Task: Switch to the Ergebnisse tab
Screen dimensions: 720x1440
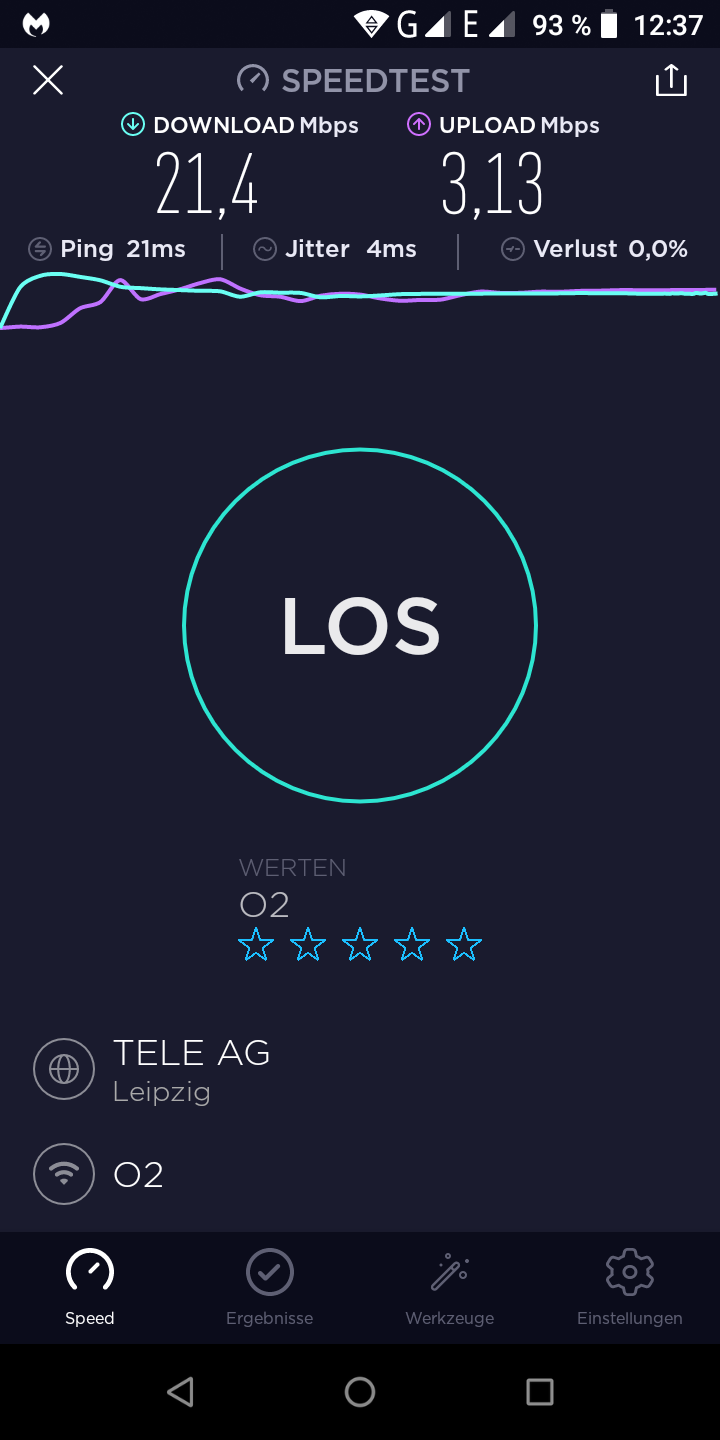Action: click(270, 1288)
